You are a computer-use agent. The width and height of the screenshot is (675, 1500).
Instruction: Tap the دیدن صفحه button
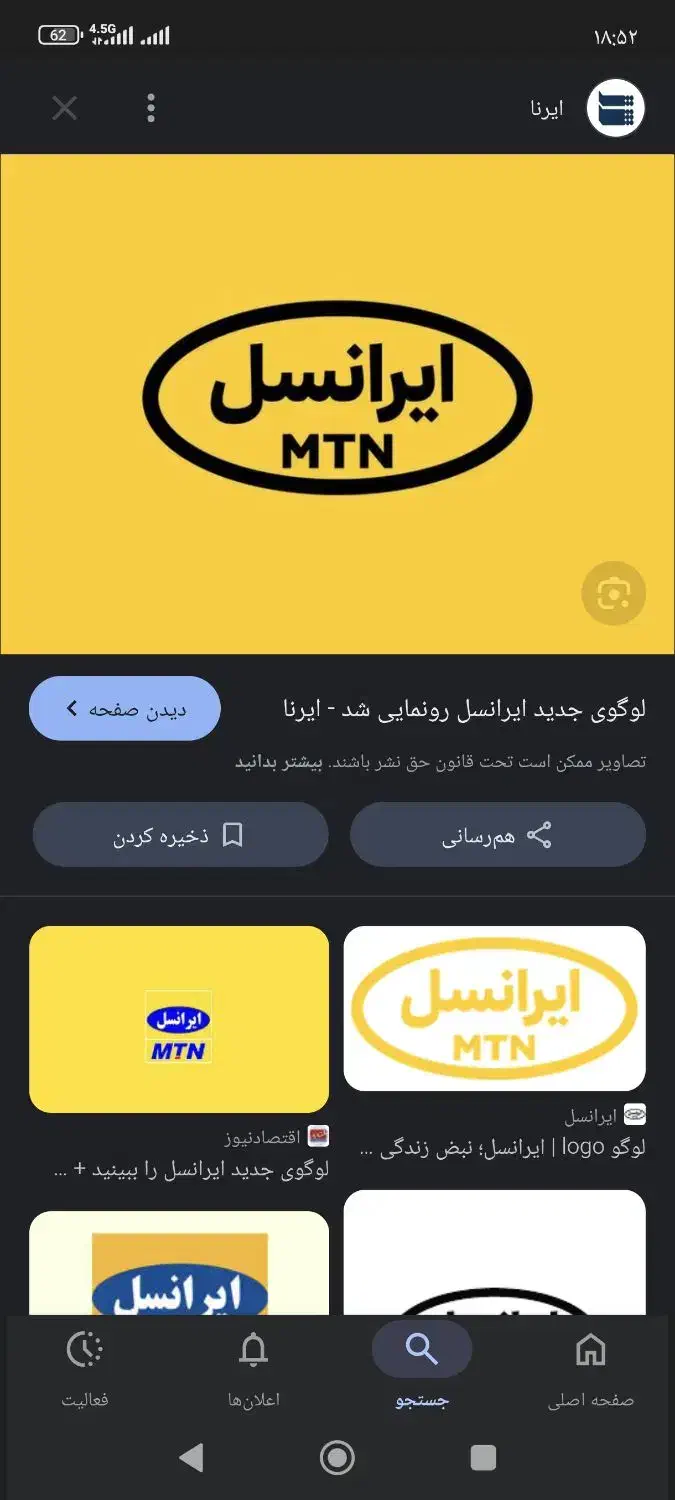125,709
